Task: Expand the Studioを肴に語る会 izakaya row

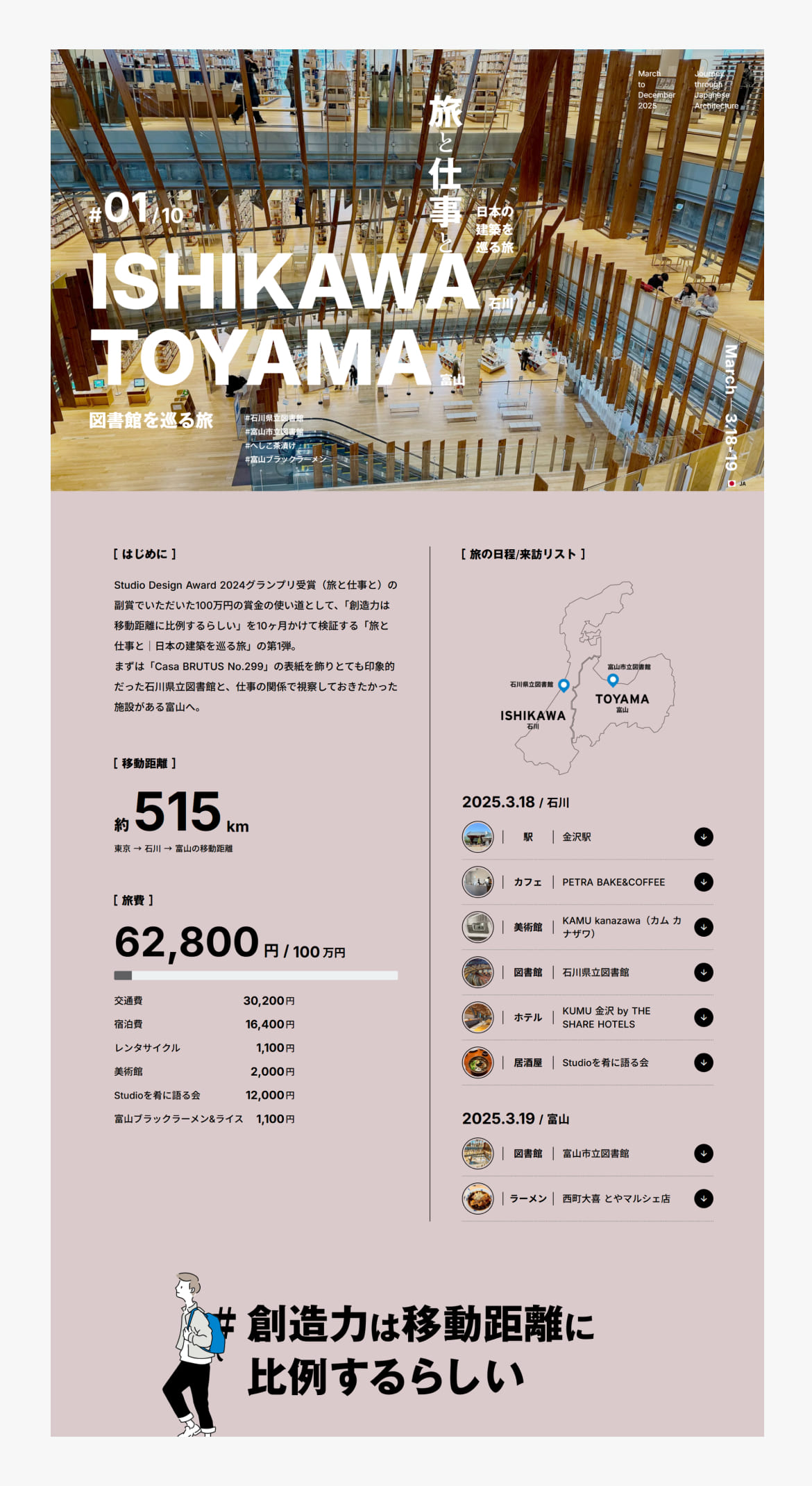Action: pos(703,1062)
